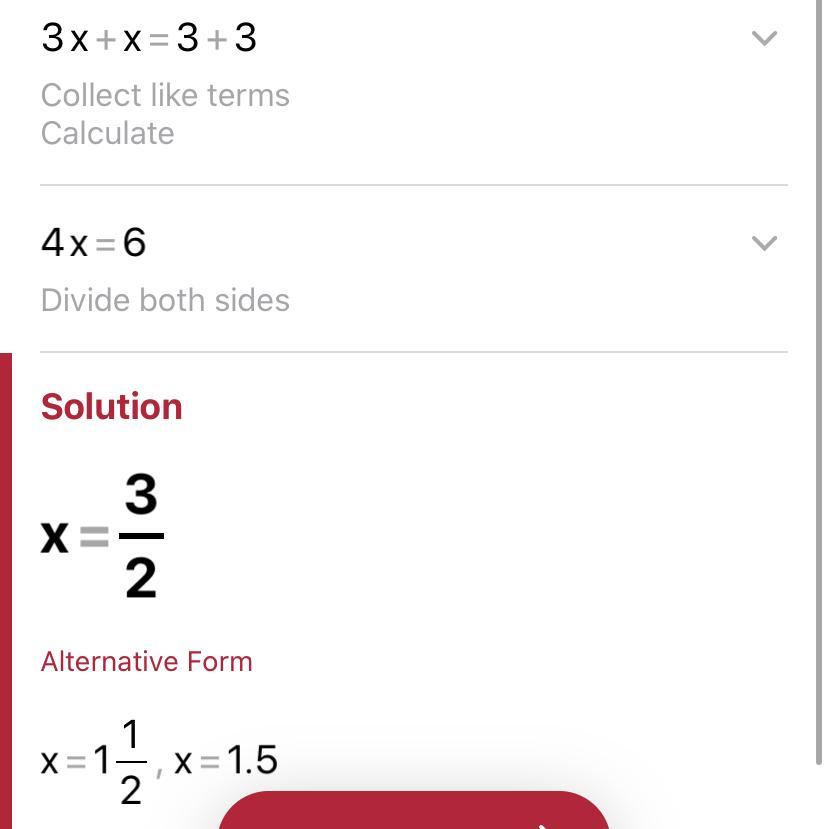
Task: Expand the 3x+x=3+3 step
Action: (x=764, y=39)
